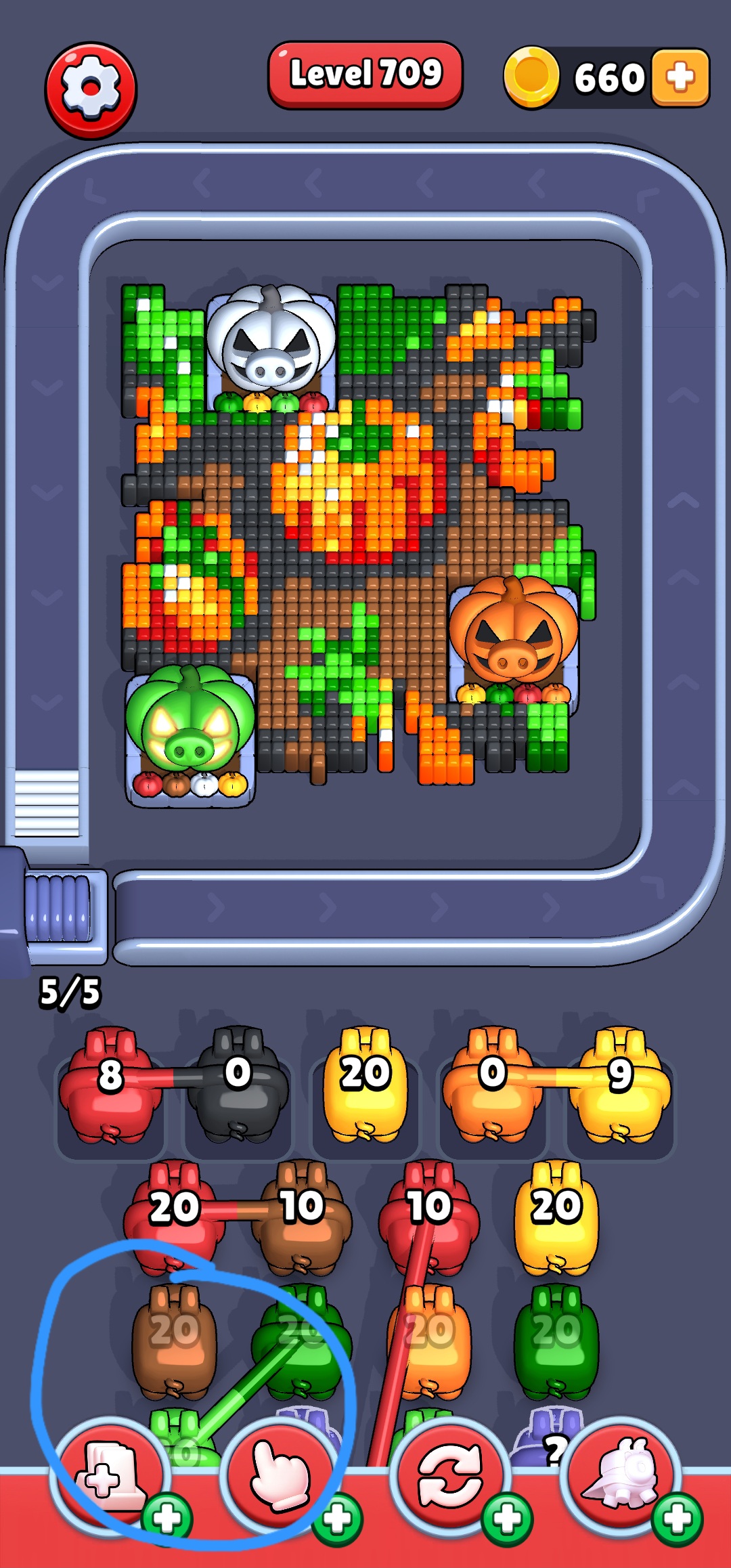
Task: Activate the train booster
Action: pos(623,1476)
